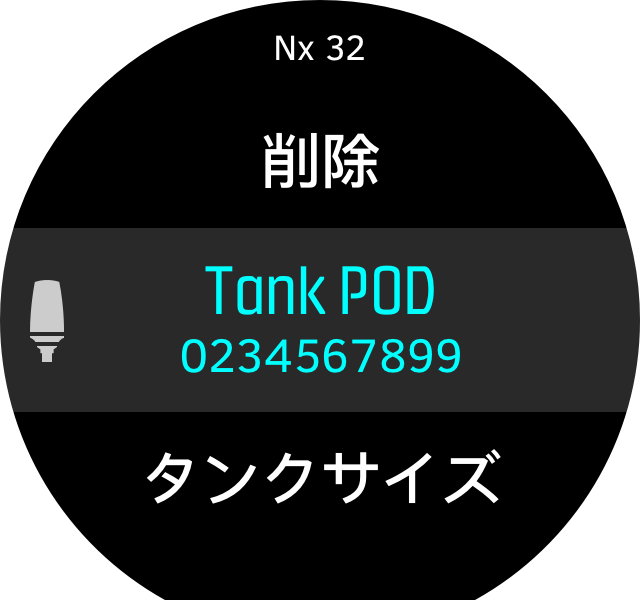Image resolution: width=640 pixels, height=600 pixels.
Task: Open タンクサイズ (tank size) setting
Action: (x=320, y=478)
